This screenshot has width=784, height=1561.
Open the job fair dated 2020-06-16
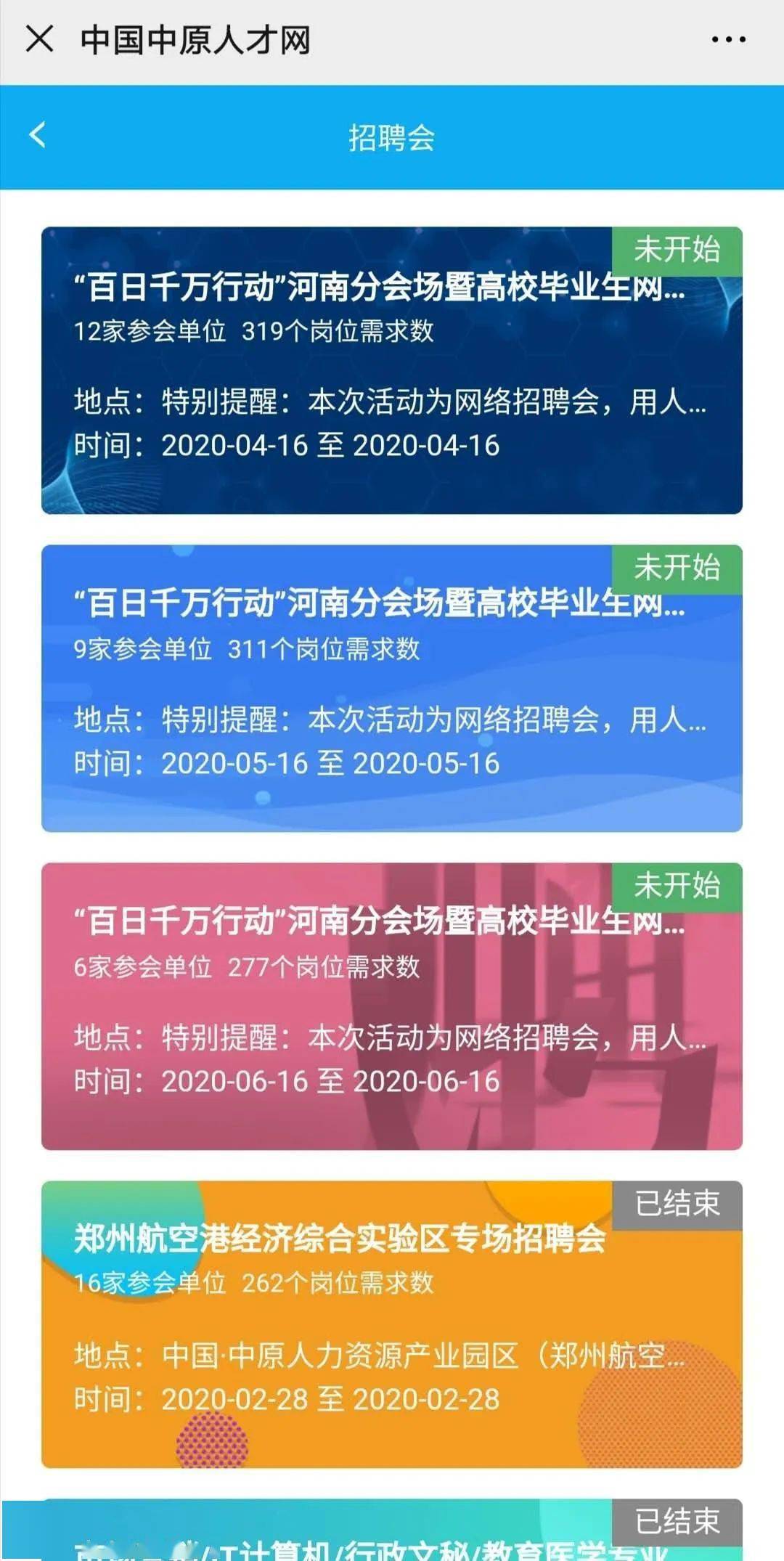[392, 1006]
